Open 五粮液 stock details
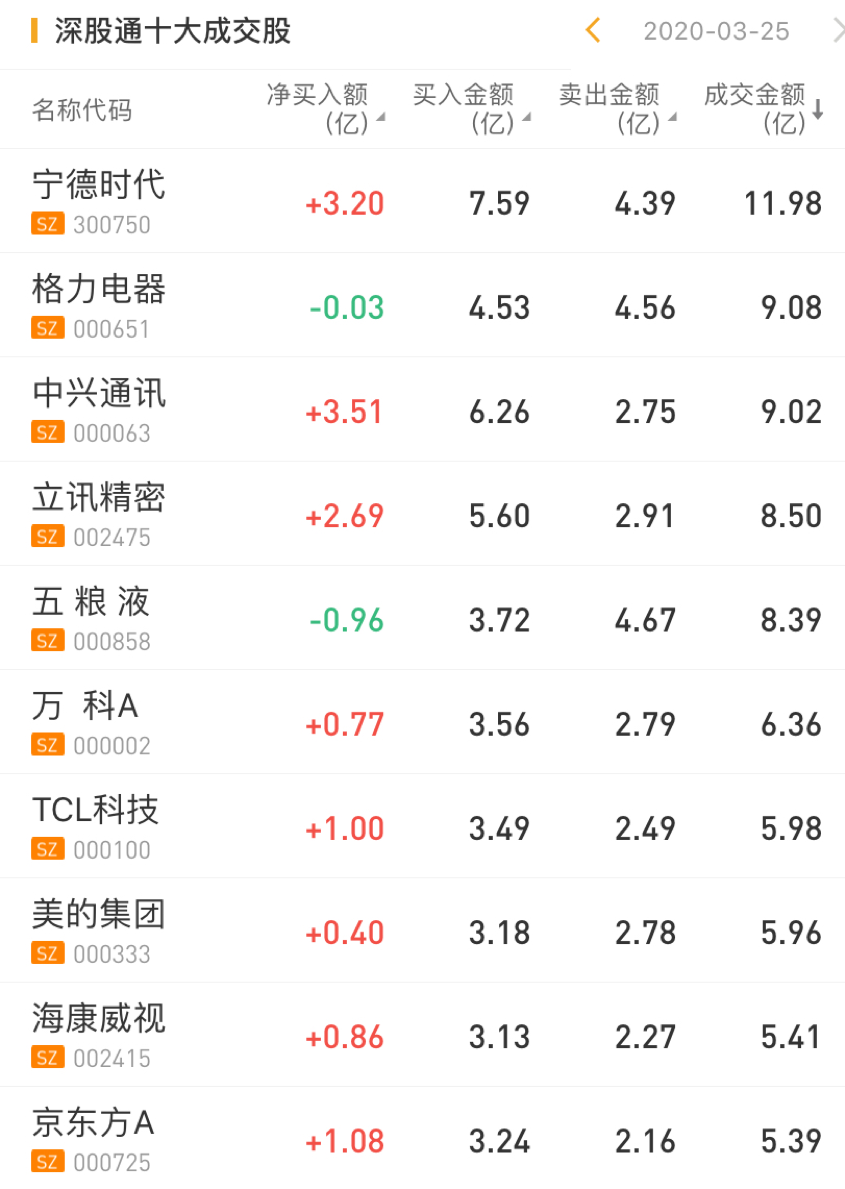Image resolution: width=845 pixels, height=1189 pixels. tap(91, 617)
